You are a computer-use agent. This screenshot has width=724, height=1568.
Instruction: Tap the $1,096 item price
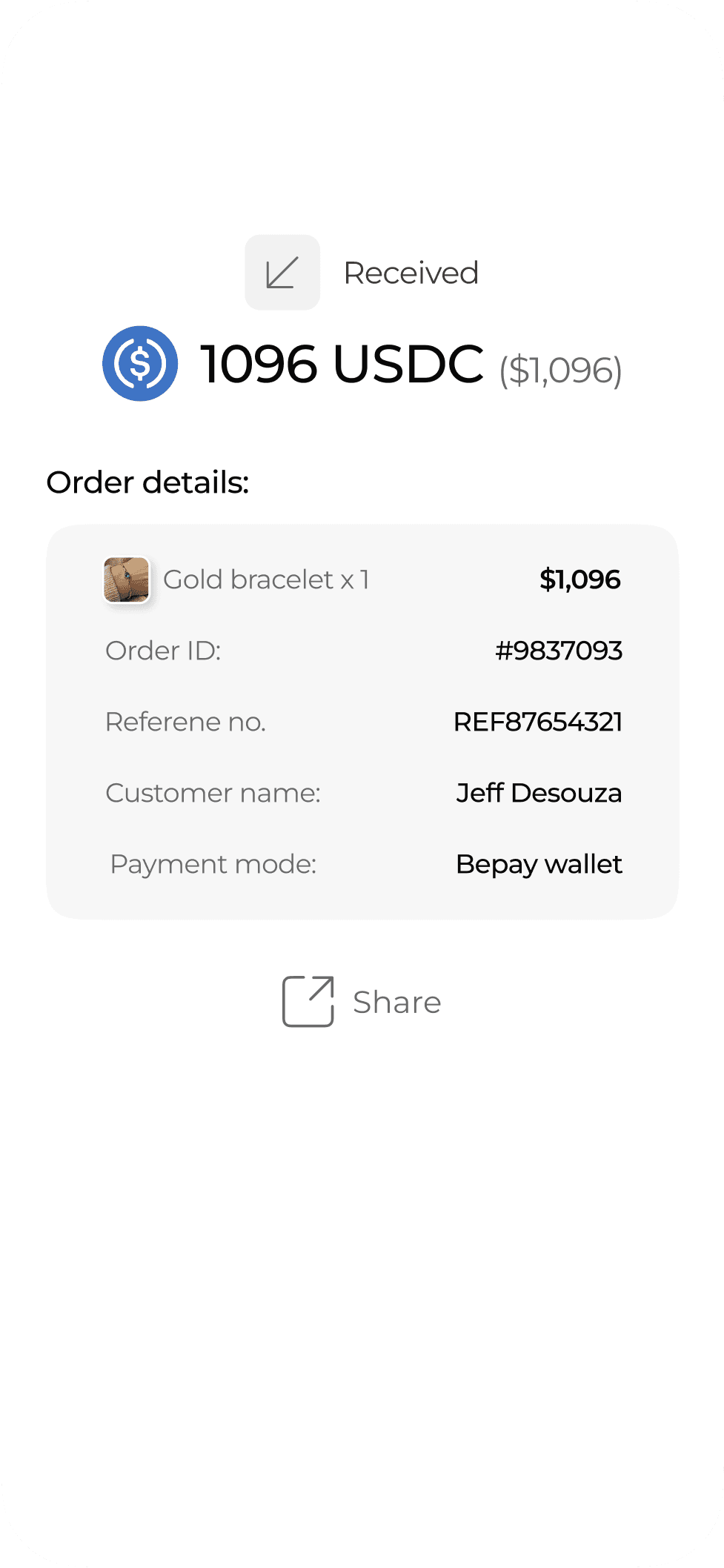pyautogui.click(x=581, y=580)
